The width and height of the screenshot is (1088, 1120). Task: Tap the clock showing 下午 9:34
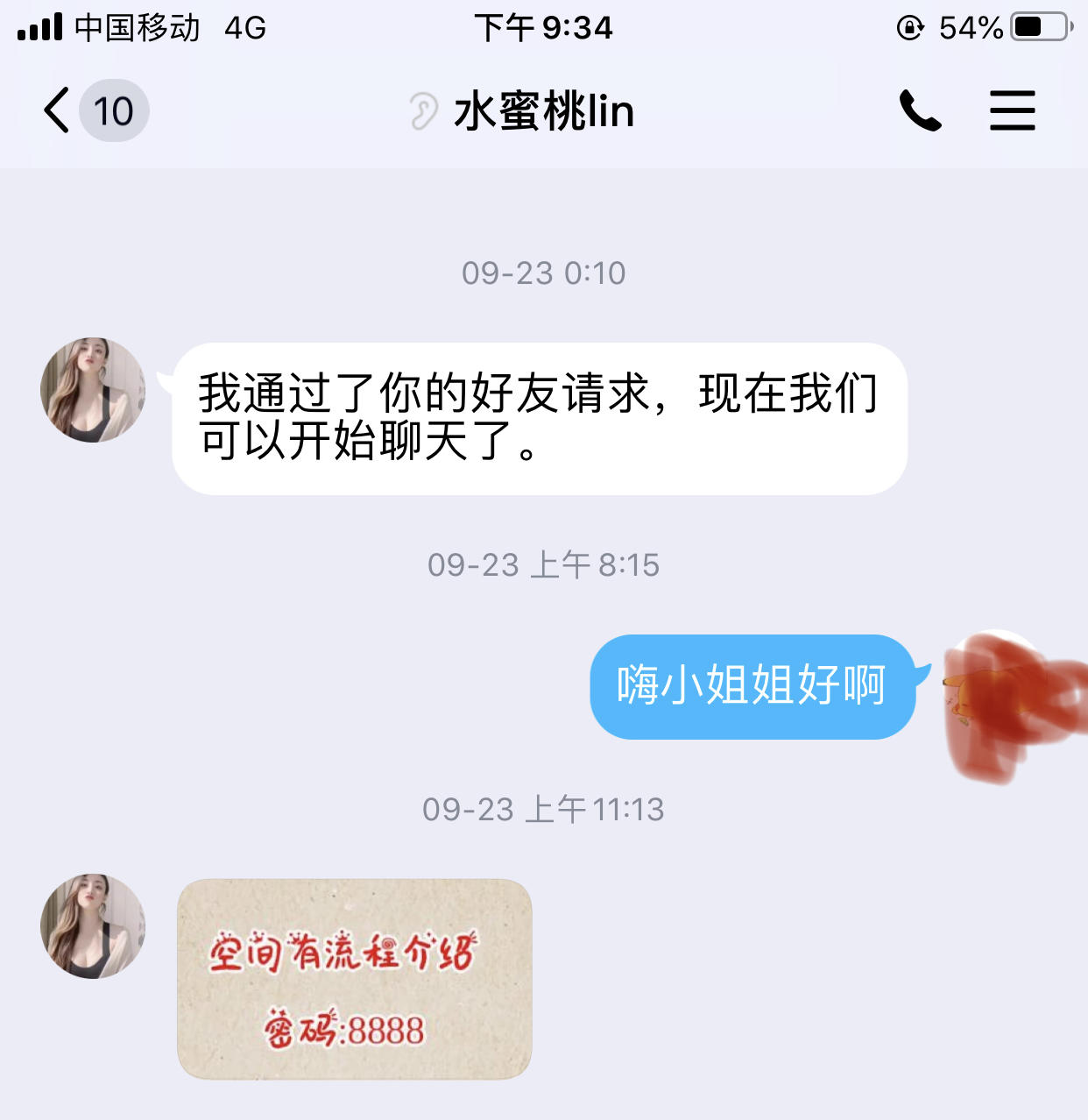[543, 28]
